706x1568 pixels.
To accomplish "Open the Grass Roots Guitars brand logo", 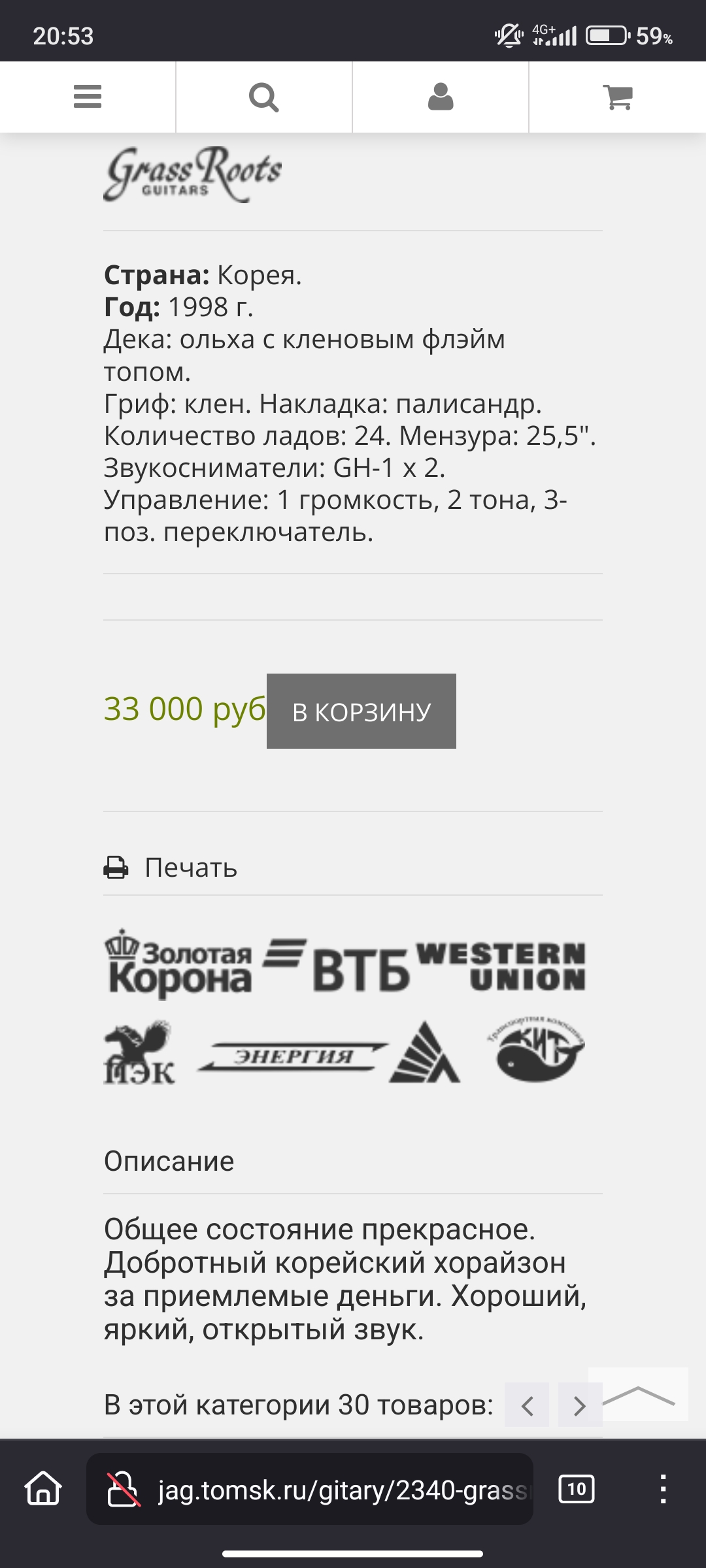I will pos(193,174).
